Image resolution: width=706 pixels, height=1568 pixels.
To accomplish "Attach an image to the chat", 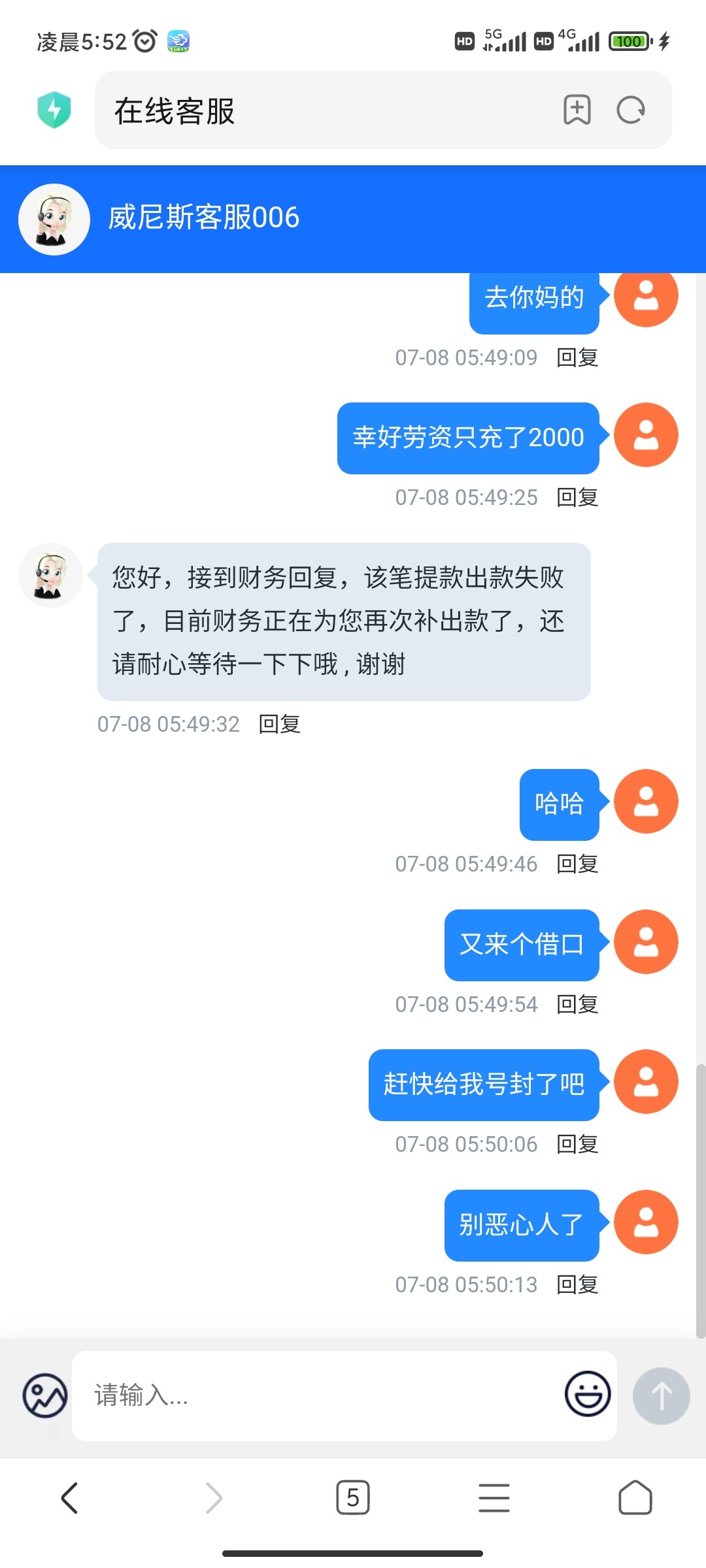I will point(45,1396).
